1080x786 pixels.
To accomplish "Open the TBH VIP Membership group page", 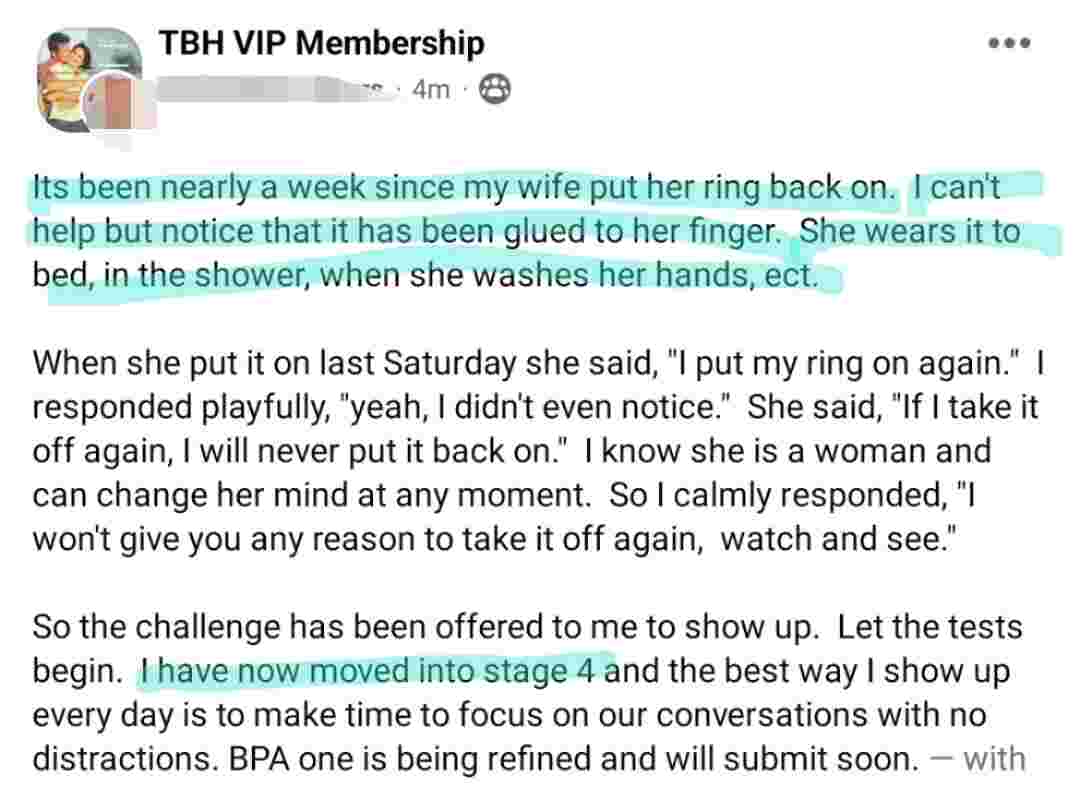I will click(321, 43).
